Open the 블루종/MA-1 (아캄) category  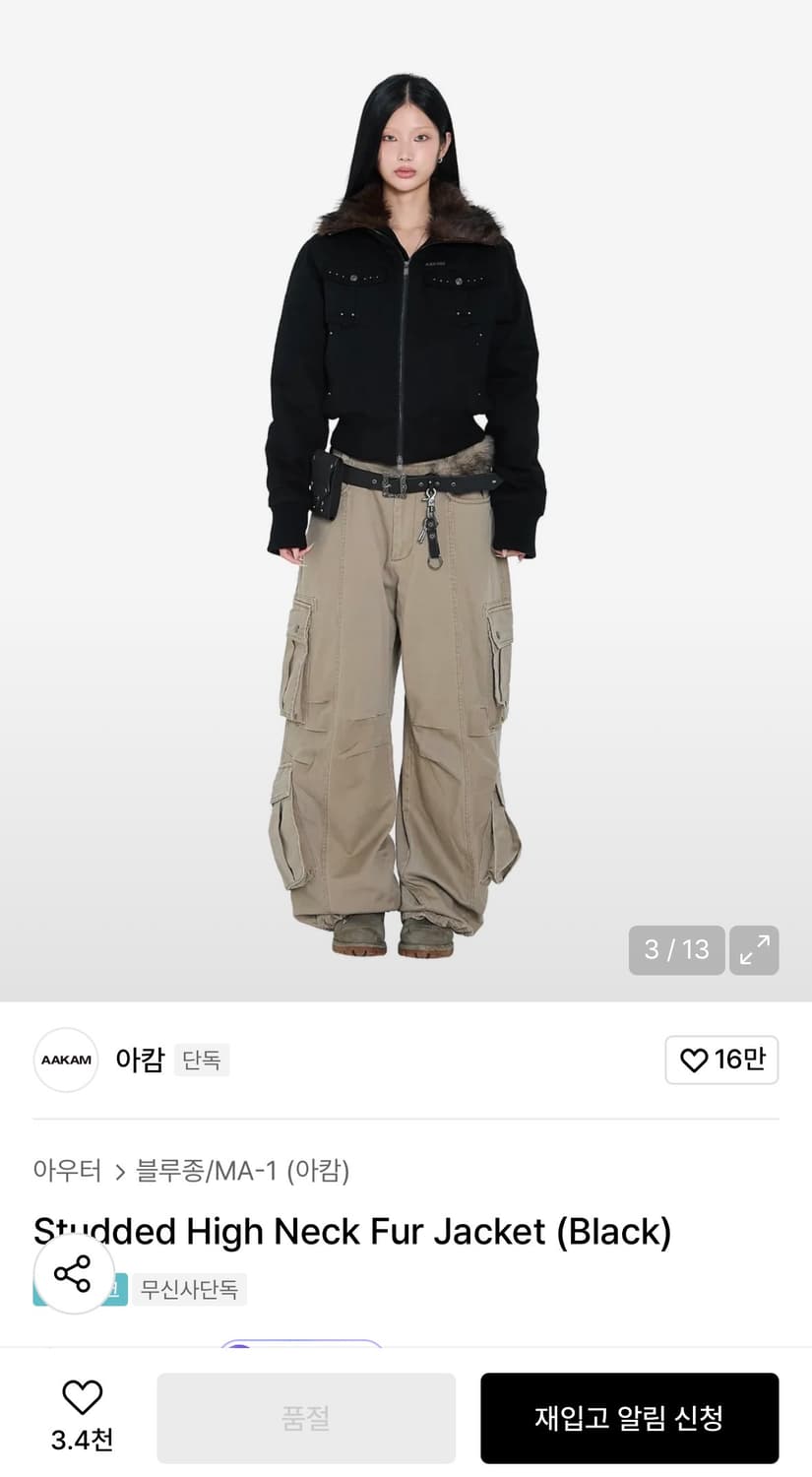pyautogui.click(x=245, y=1172)
